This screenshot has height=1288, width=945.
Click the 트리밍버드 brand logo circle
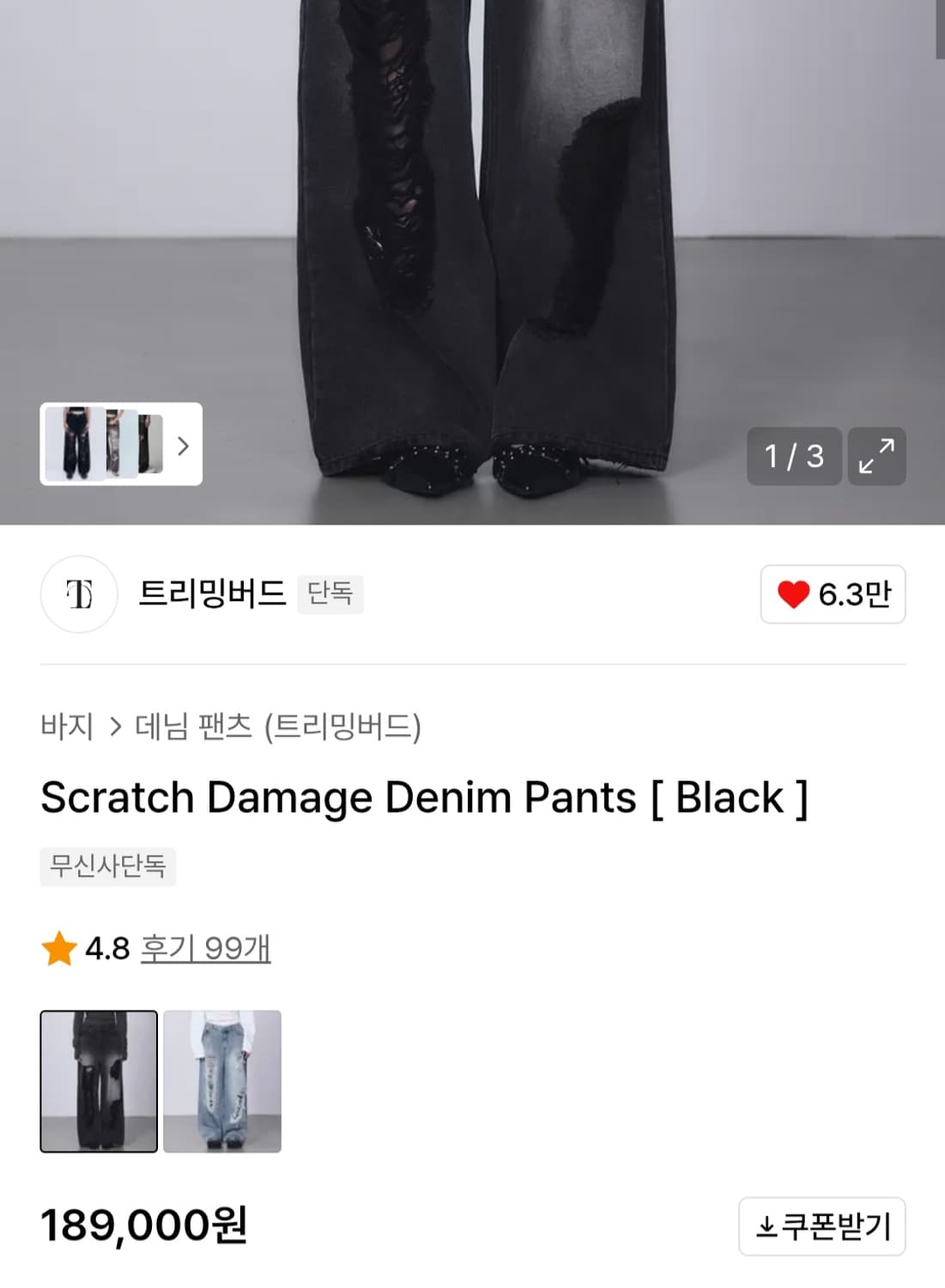coord(78,594)
